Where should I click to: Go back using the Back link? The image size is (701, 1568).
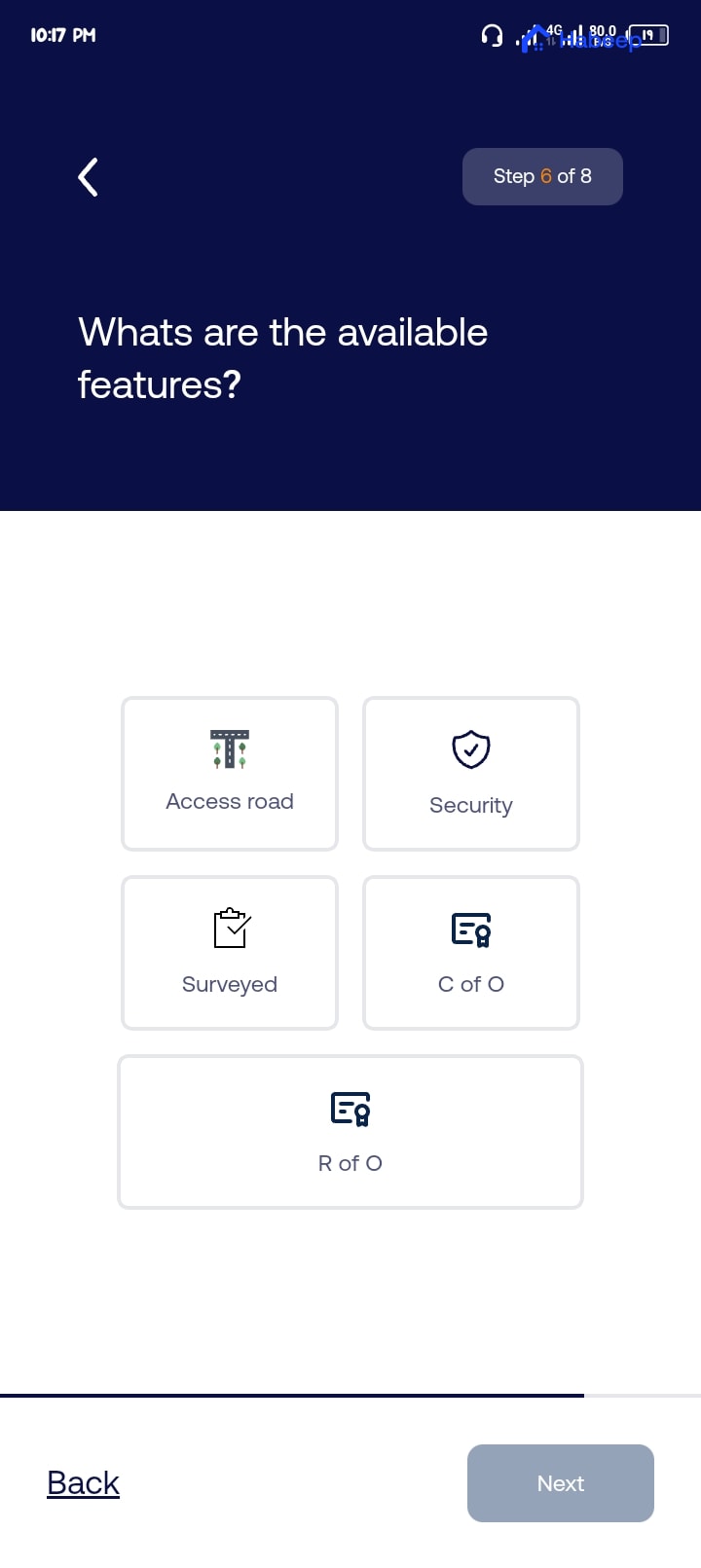(83, 1482)
